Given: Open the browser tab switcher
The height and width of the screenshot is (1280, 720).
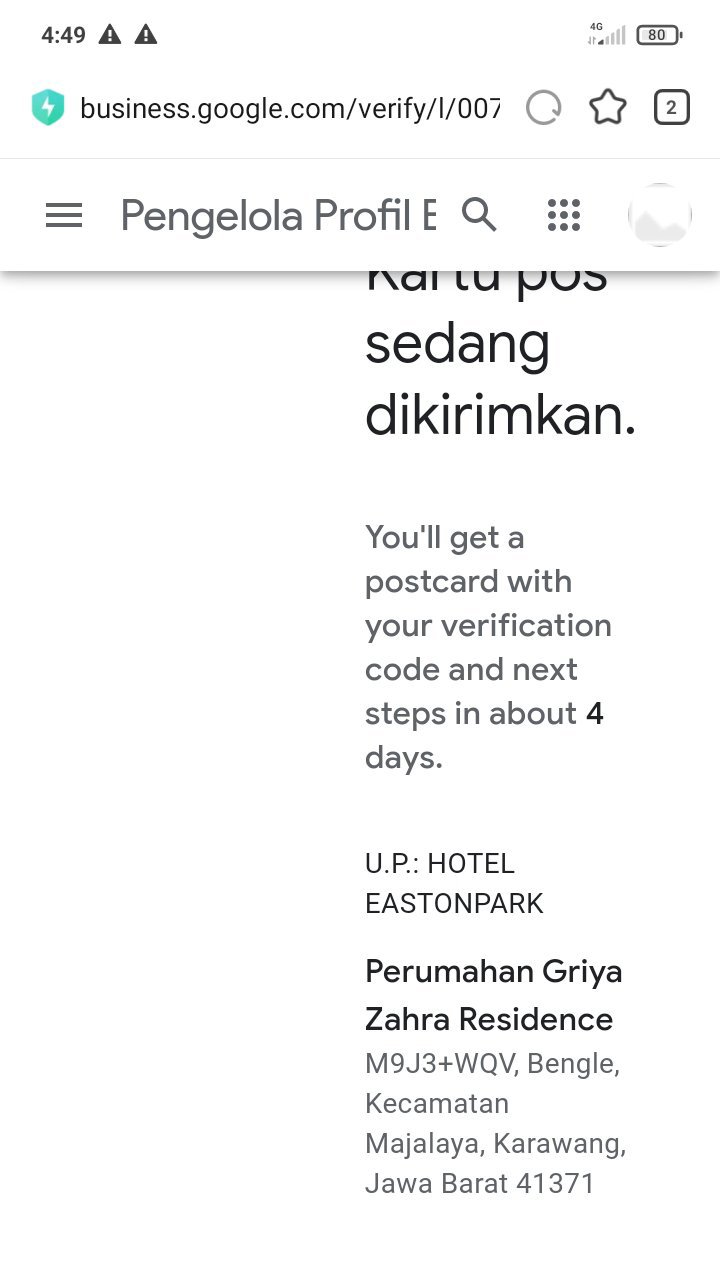Looking at the screenshot, I should (x=671, y=107).
